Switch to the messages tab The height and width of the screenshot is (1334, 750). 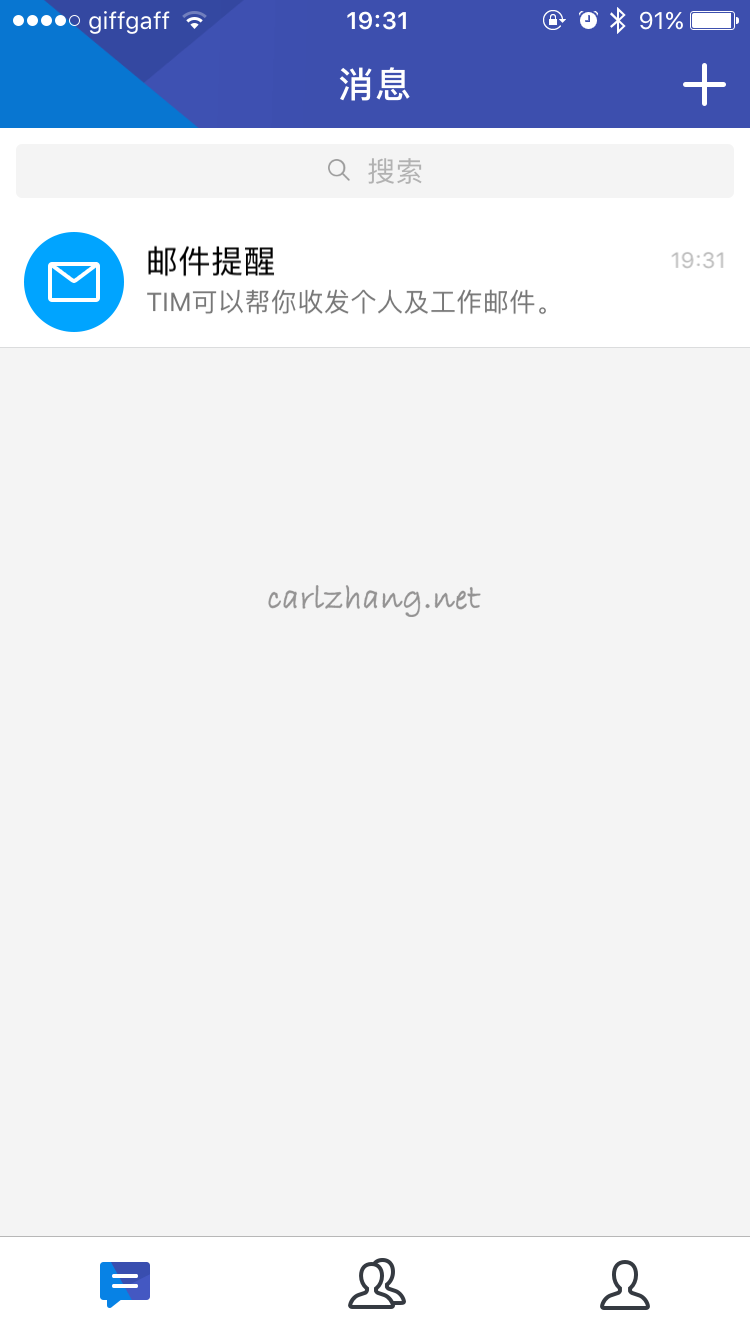pos(125,1284)
